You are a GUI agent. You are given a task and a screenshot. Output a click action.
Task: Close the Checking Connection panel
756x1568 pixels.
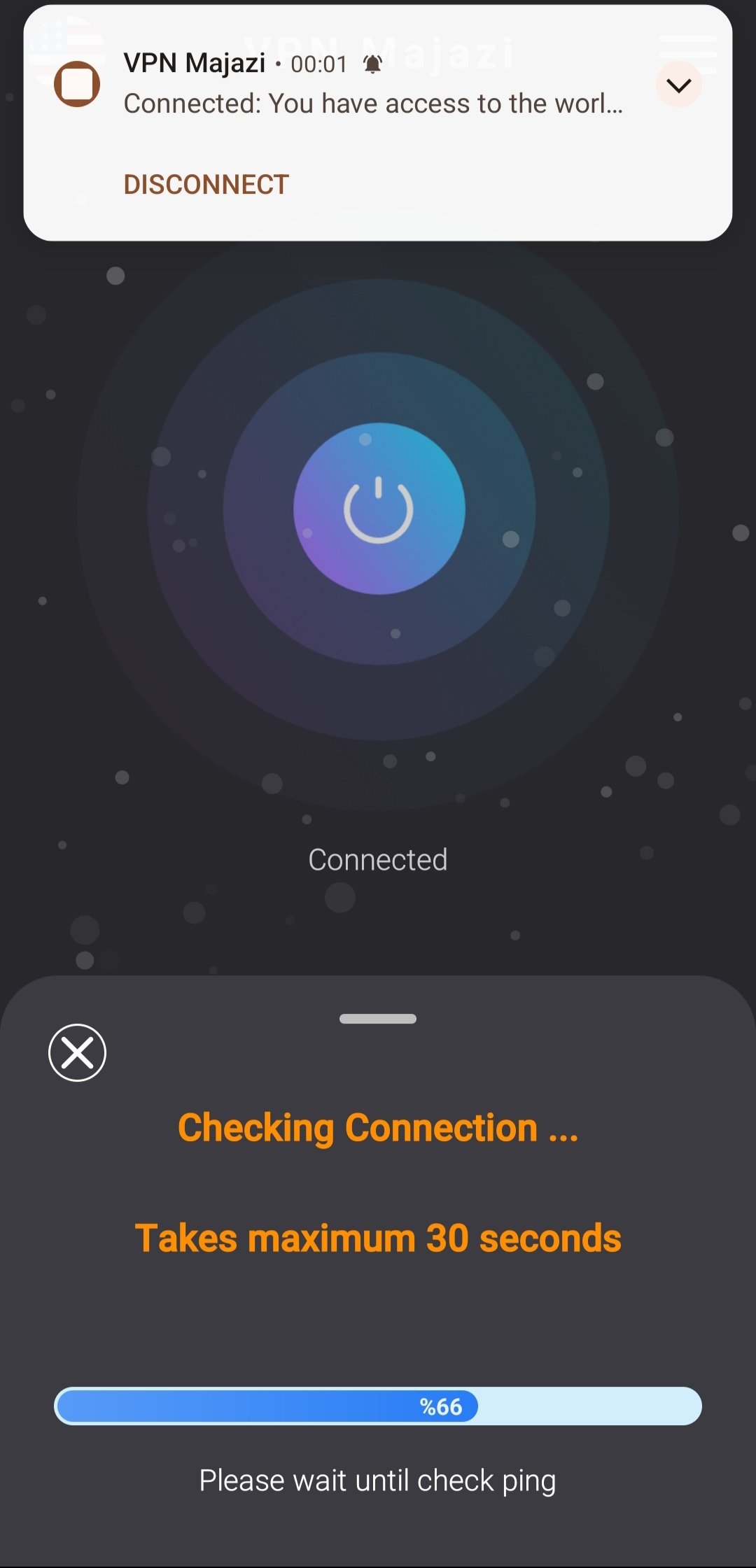pos(77,1052)
